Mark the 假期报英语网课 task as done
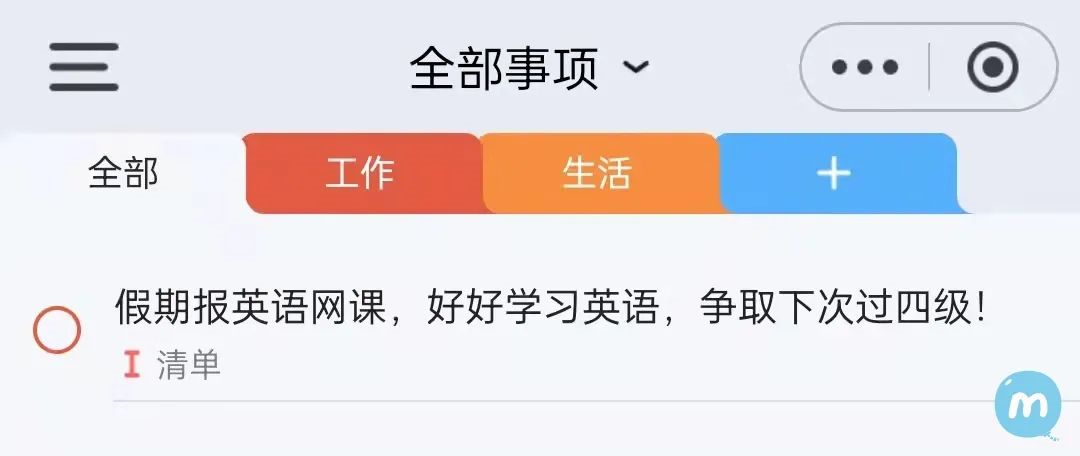This screenshot has width=1080, height=456. click(57, 330)
